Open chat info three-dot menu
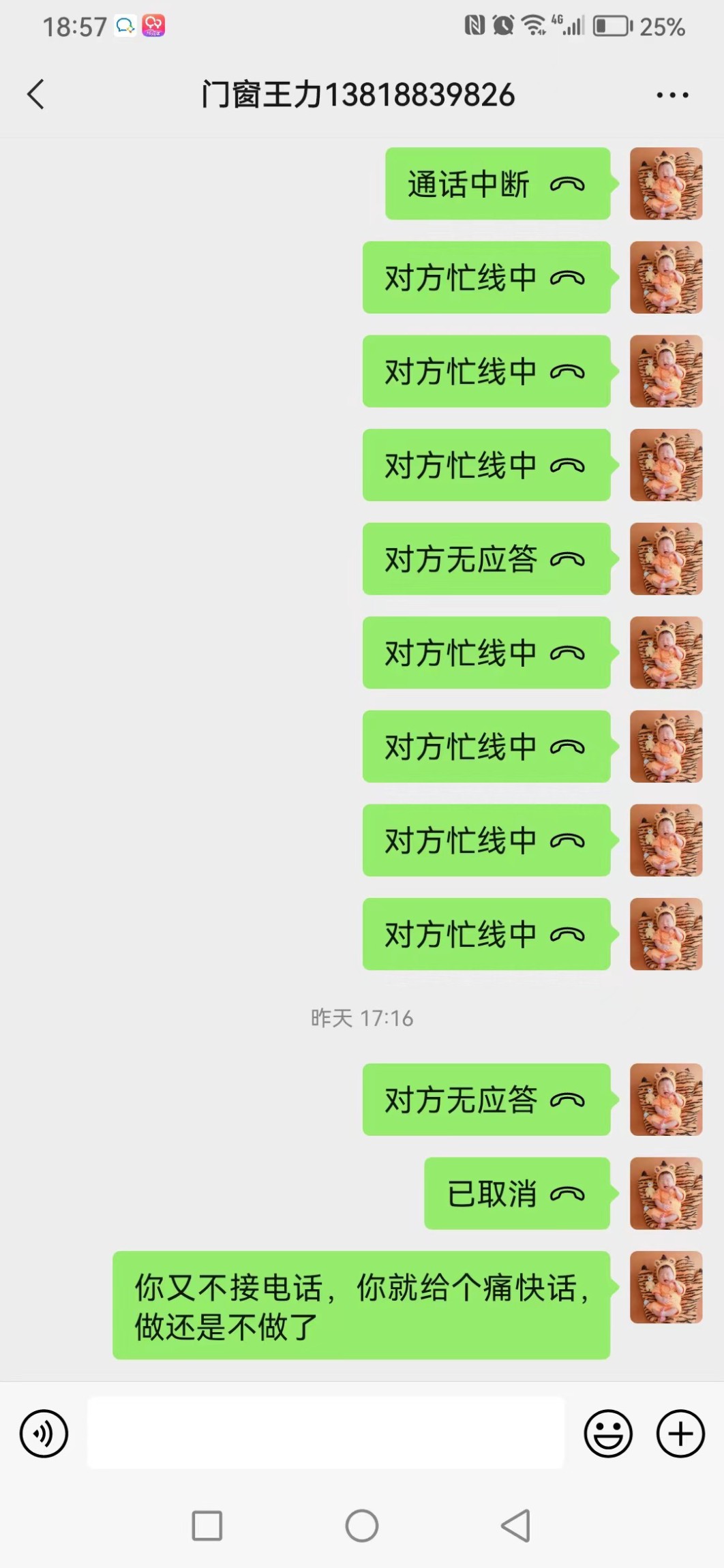The height and width of the screenshot is (1568, 724). (x=672, y=95)
